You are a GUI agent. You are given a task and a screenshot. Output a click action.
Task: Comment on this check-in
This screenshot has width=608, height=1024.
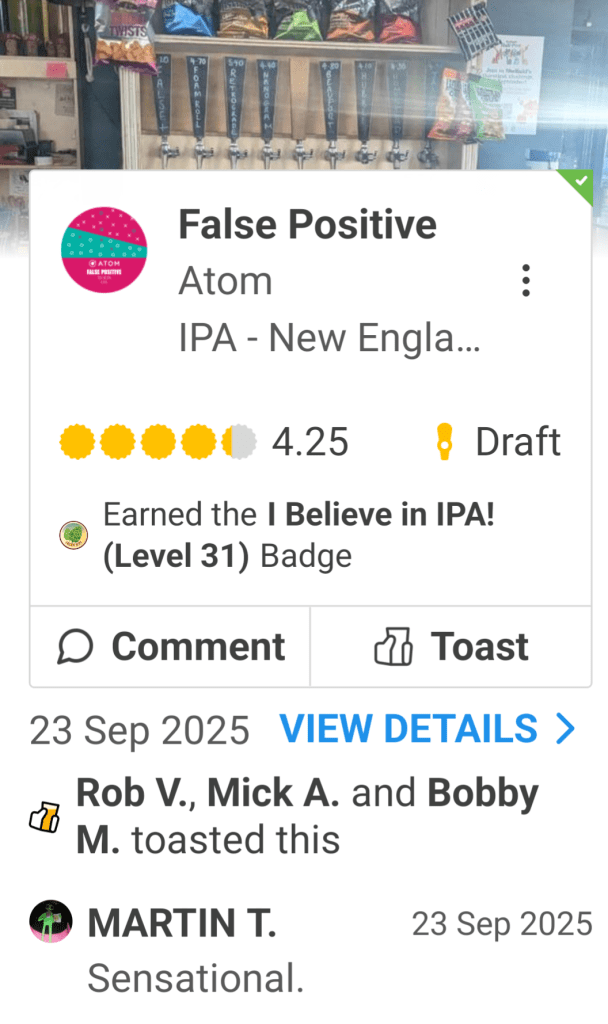click(171, 647)
